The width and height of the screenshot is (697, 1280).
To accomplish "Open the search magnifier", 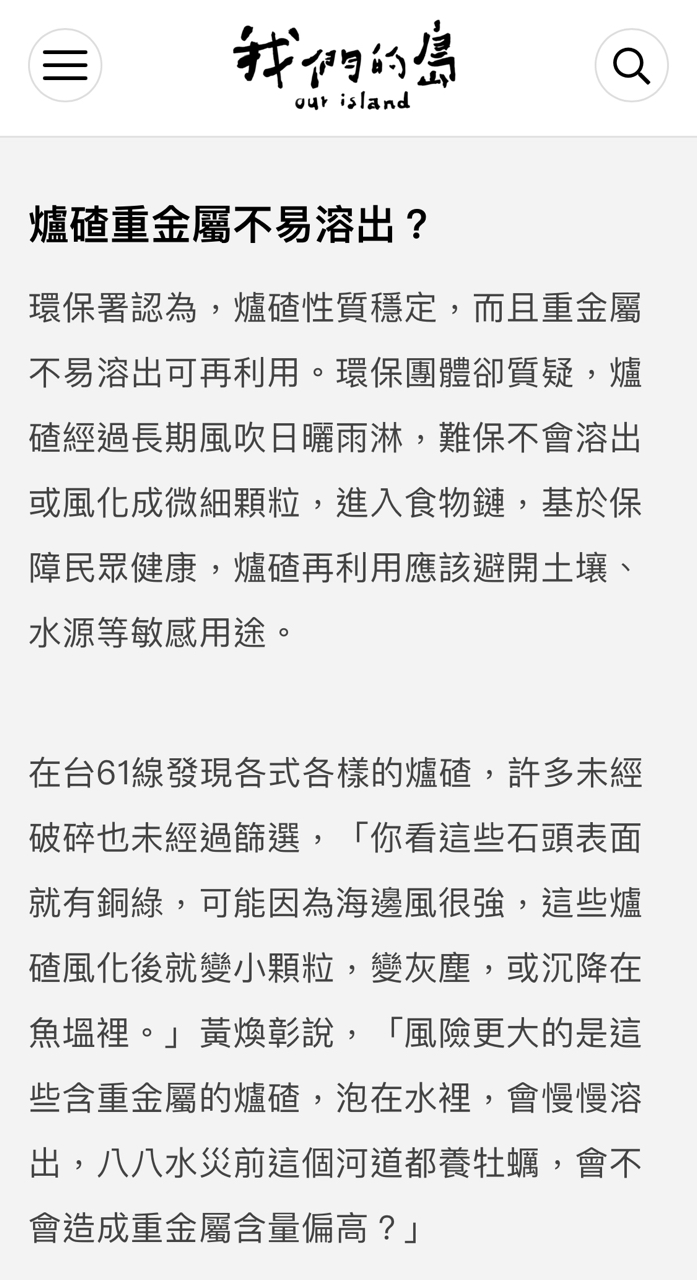I will click(631, 66).
